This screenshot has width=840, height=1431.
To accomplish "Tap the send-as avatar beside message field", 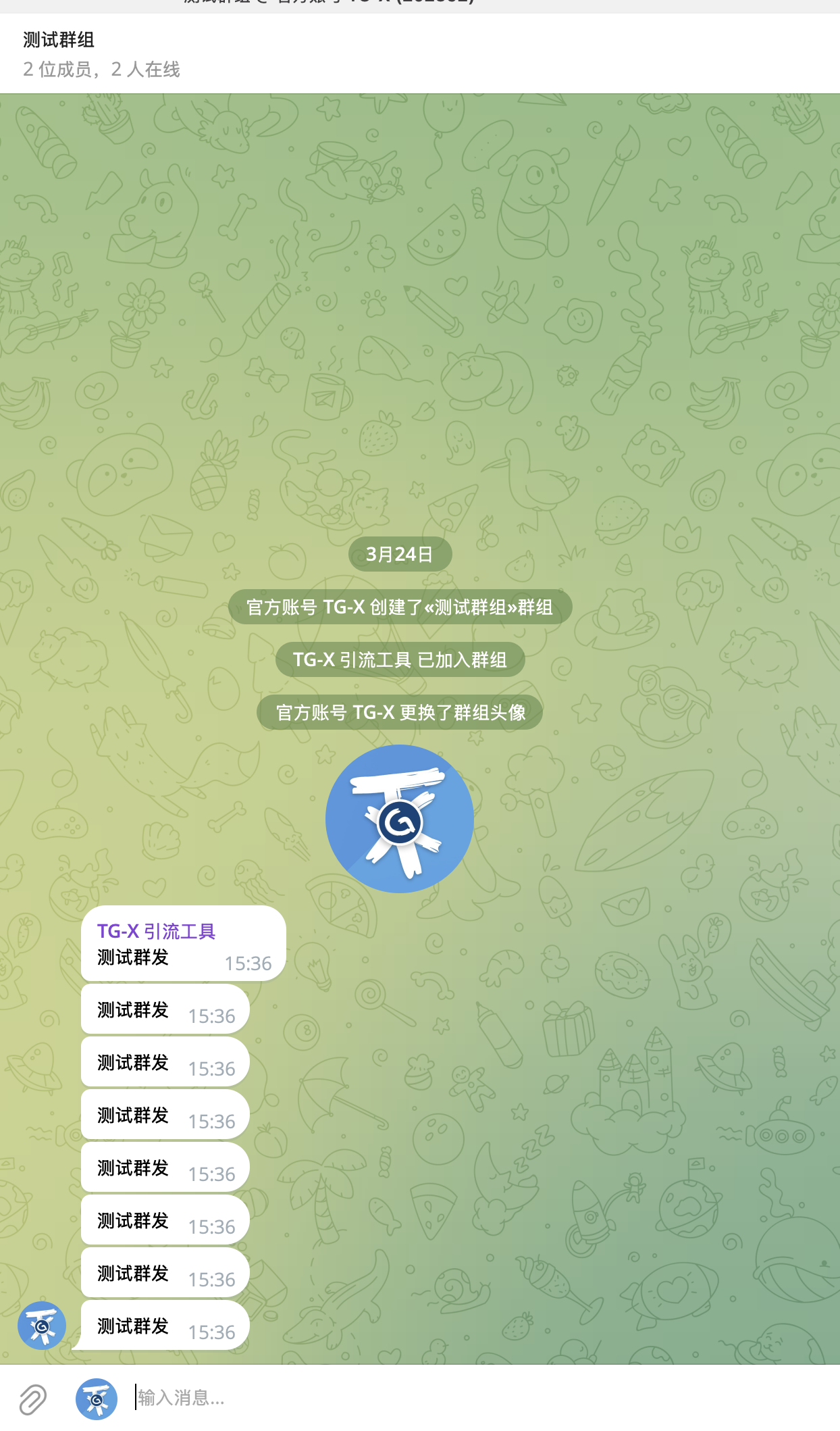I will point(97,1399).
